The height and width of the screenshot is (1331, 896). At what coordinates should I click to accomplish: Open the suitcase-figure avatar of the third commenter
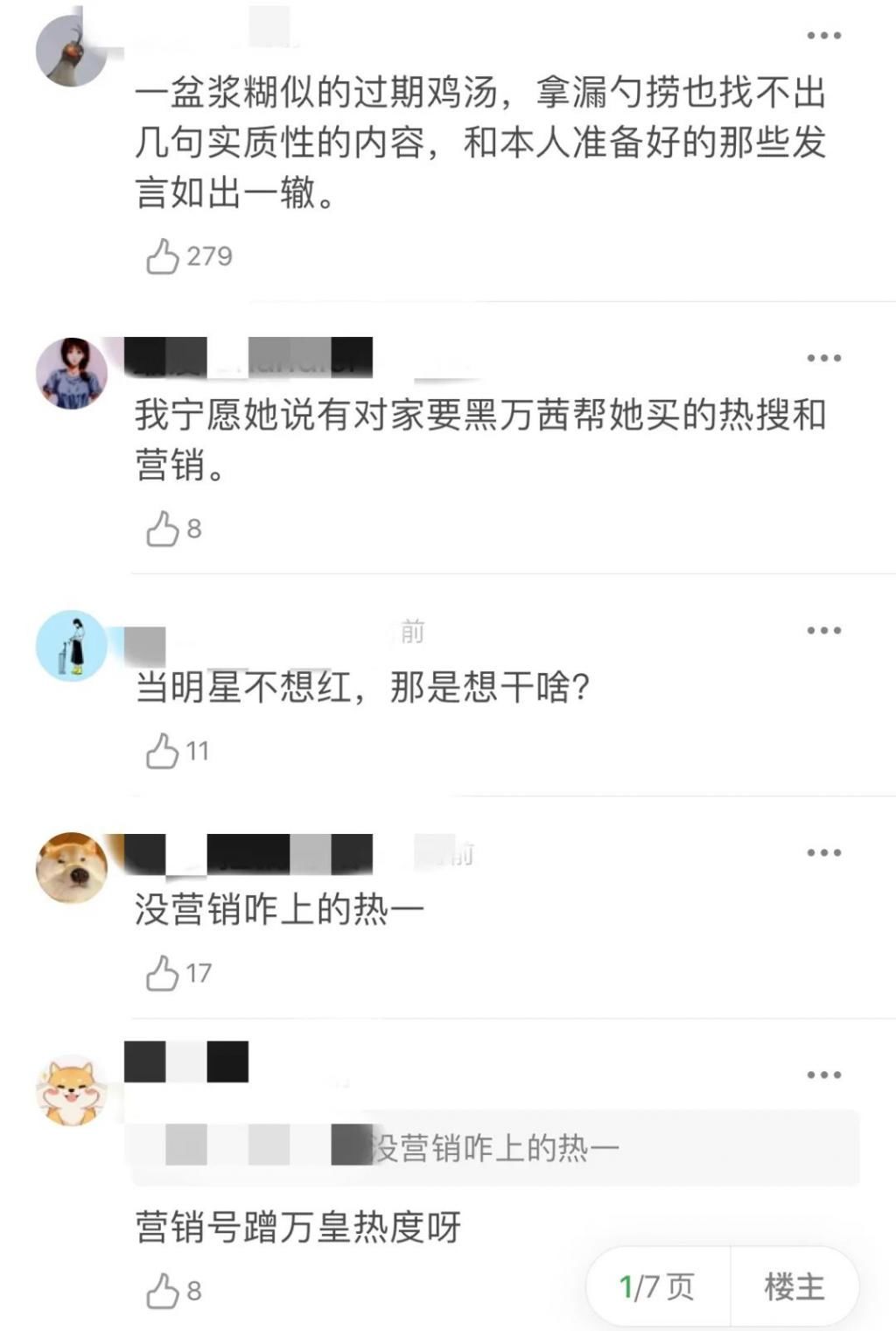click(x=73, y=645)
